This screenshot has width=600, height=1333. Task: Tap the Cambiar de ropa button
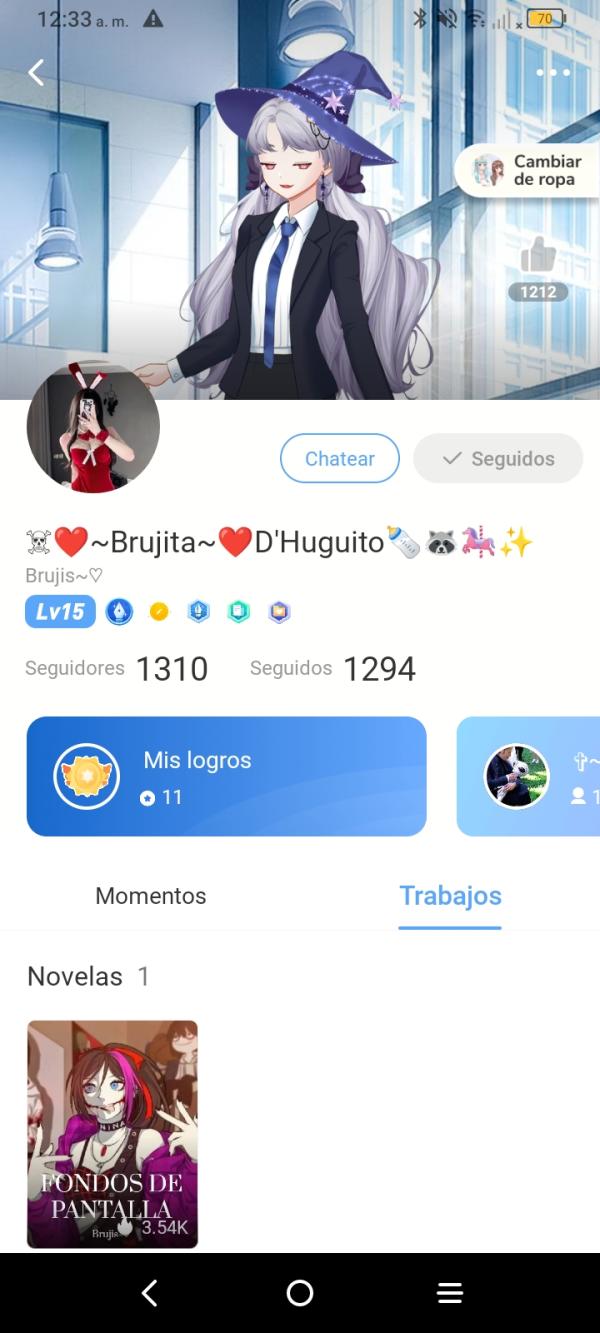click(x=528, y=170)
